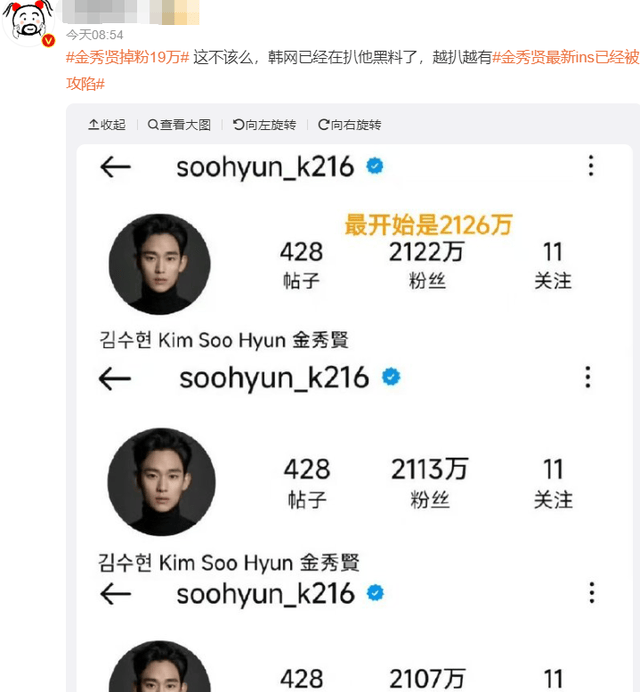Rotate image right with 向右旋转
Image resolution: width=640 pixels, height=692 pixels.
(350, 125)
